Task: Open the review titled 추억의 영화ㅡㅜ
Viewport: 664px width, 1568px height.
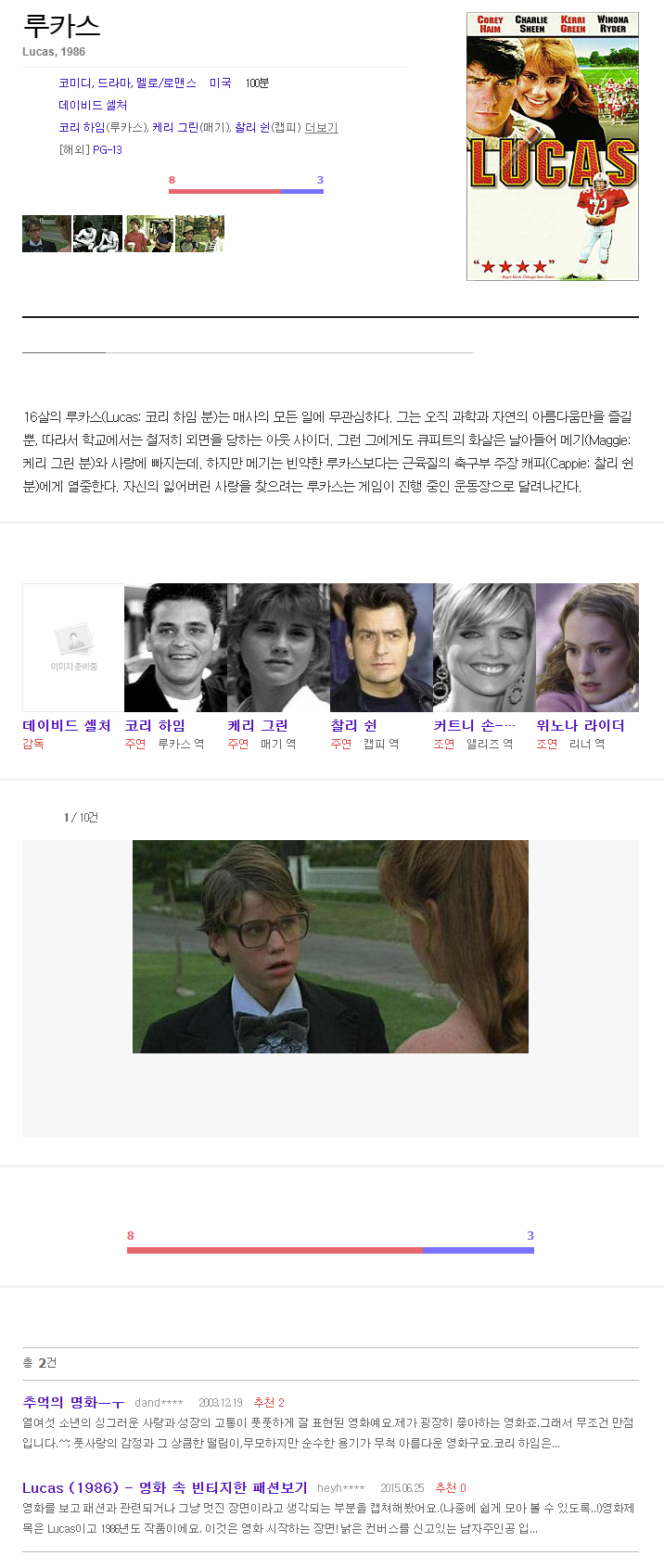Action: pyautogui.click(x=73, y=1402)
